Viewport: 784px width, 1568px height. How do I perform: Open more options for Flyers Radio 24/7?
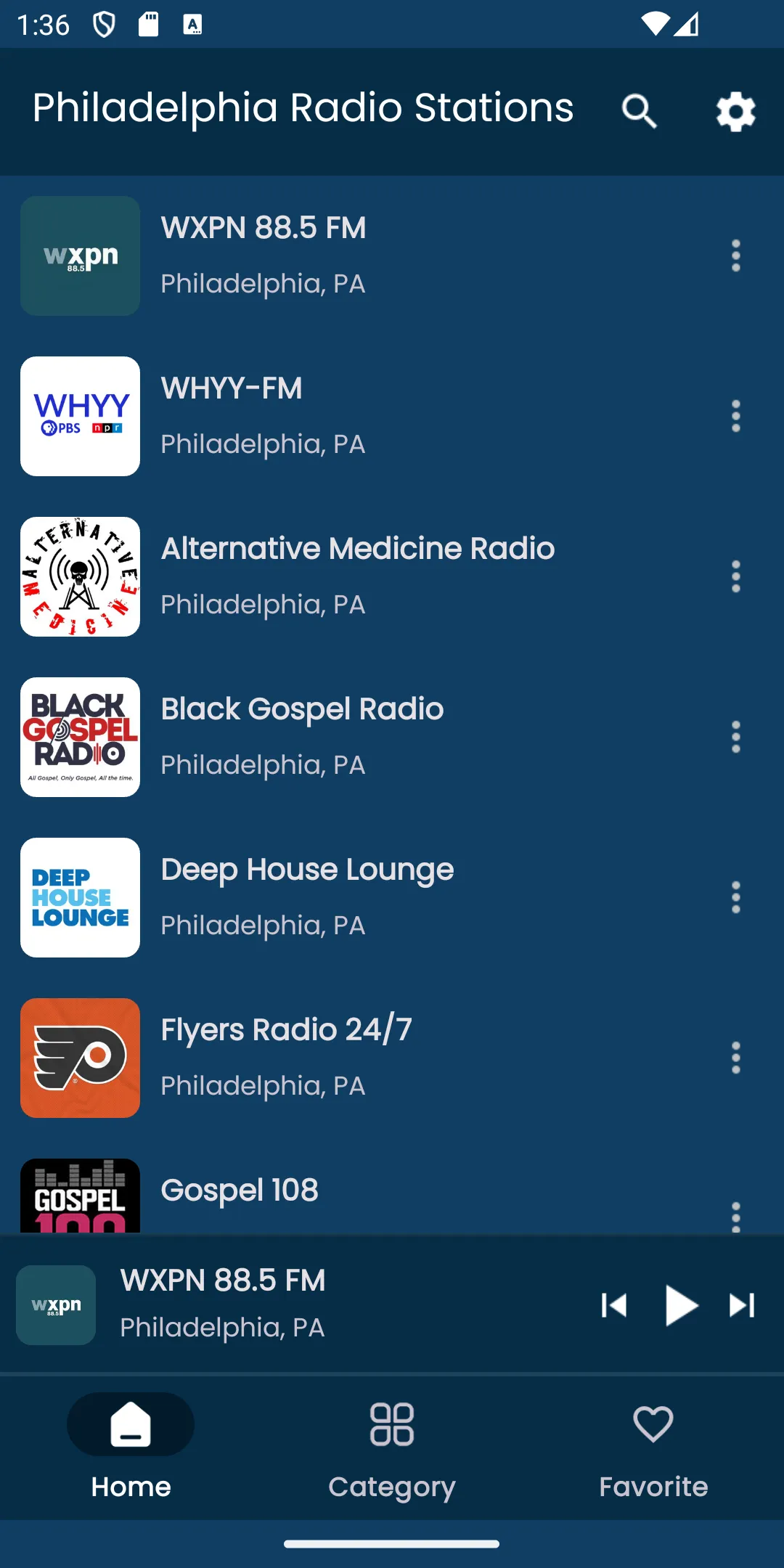(x=735, y=1058)
